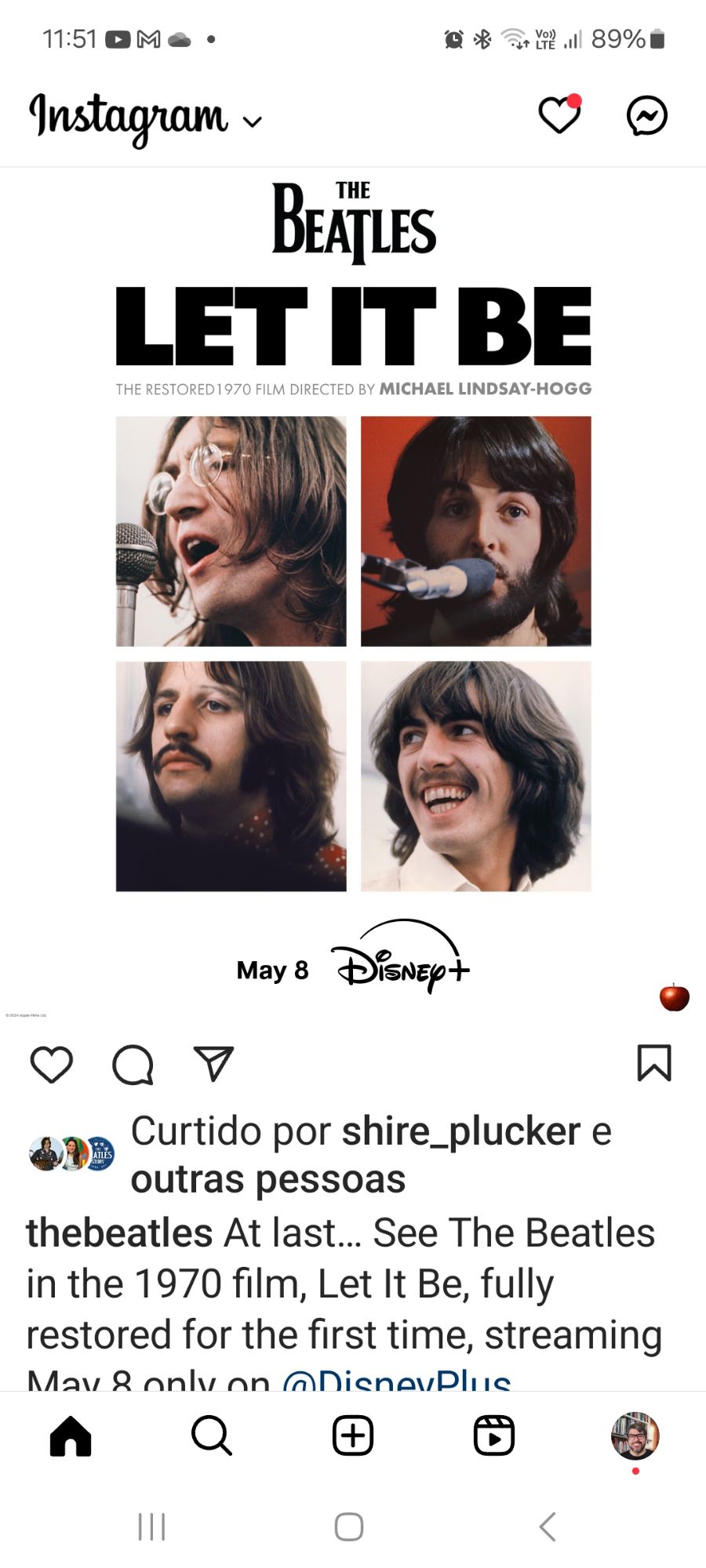Switch to the Search tab
Viewport: 706px width, 1568px height.
click(x=212, y=1436)
